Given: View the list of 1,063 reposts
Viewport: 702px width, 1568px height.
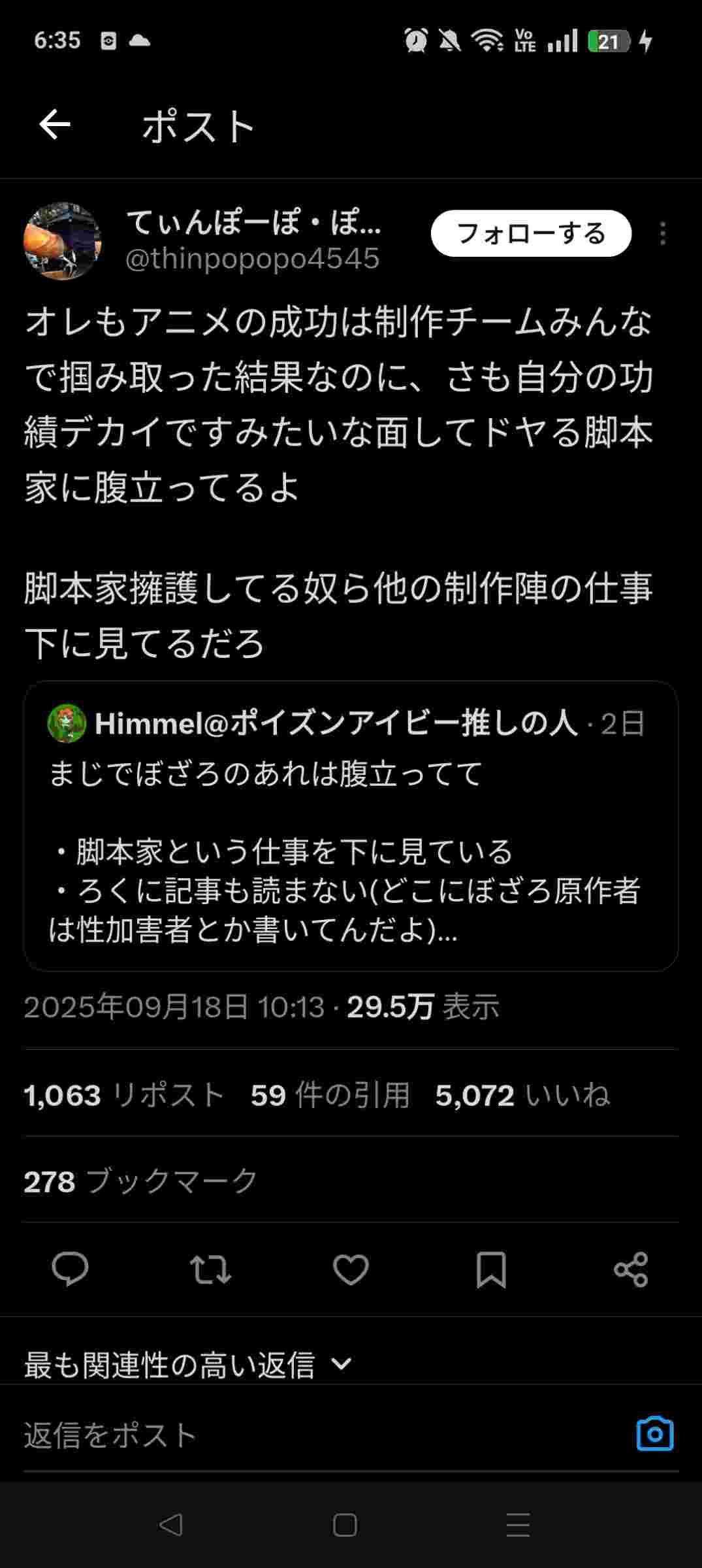Looking at the screenshot, I should point(124,1096).
